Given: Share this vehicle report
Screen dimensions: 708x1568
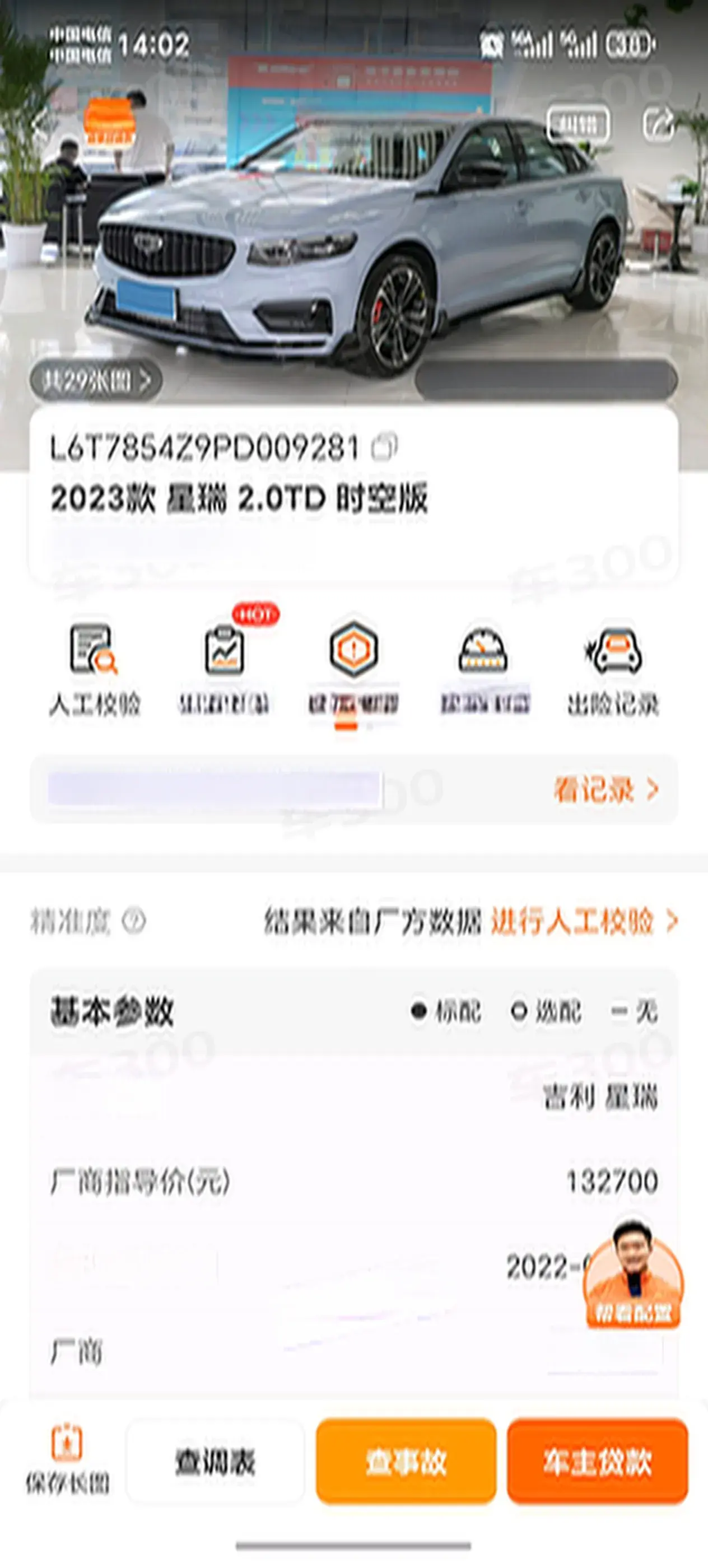Looking at the screenshot, I should [659, 124].
